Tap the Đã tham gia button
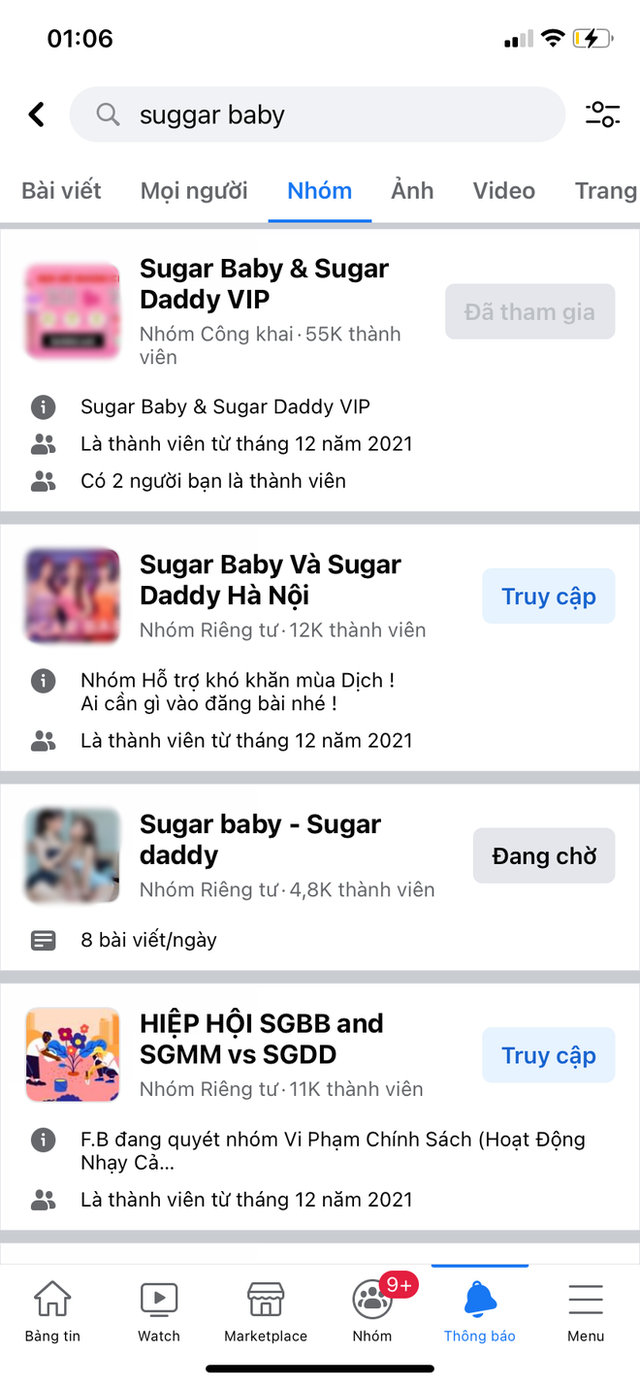640x1385 pixels. (x=529, y=312)
